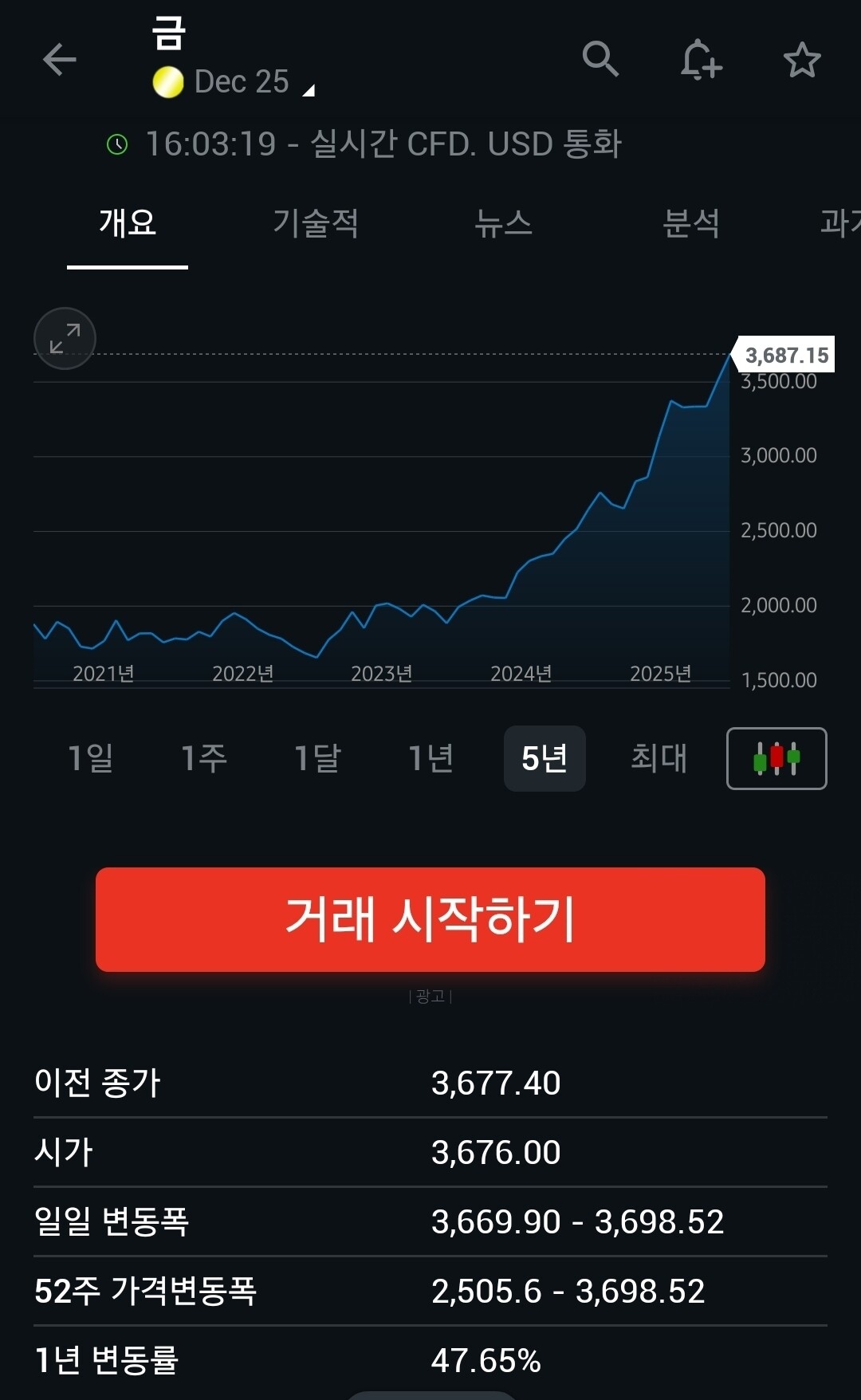Open the Dec 25 contract dropdown
This screenshot has height=1400, width=861.
tap(234, 81)
